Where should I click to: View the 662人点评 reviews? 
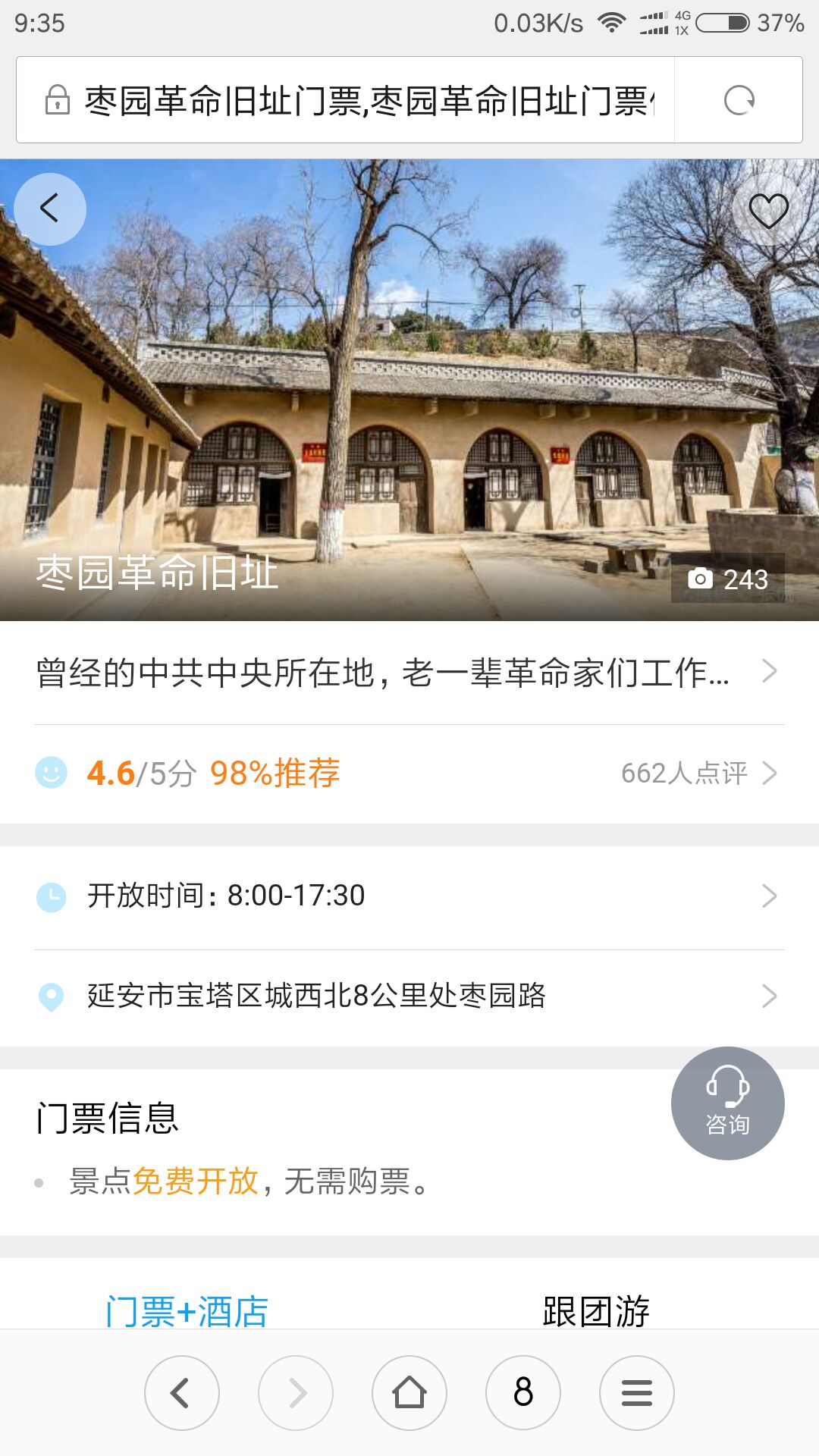click(698, 773)
